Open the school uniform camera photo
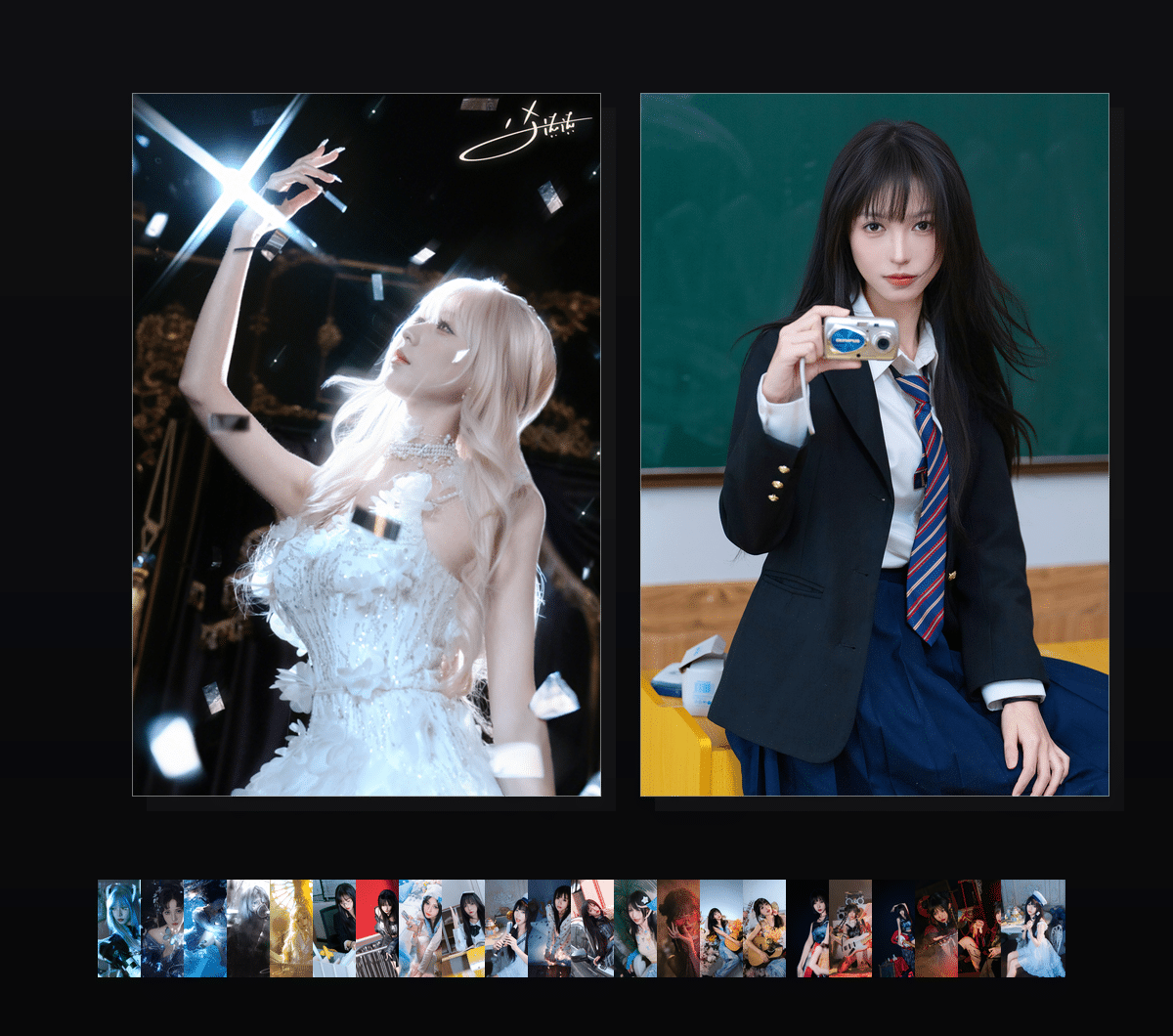The height and width of the screenshot is (1036, 1173). pyautogui.click(x=874, y=445)
